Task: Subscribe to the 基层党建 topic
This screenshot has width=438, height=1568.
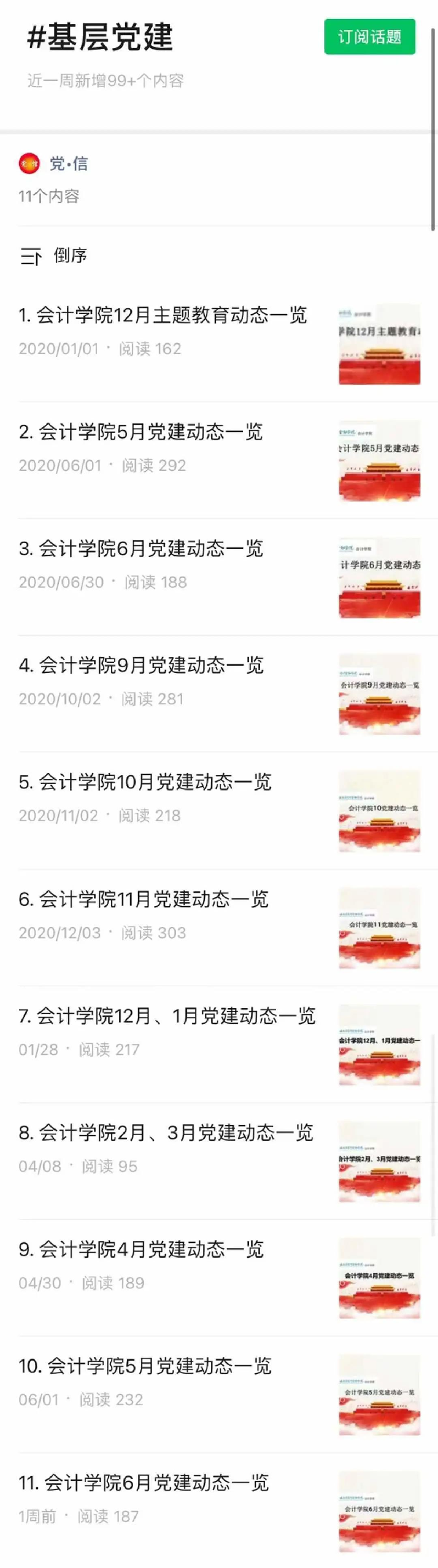Action: 369,37
